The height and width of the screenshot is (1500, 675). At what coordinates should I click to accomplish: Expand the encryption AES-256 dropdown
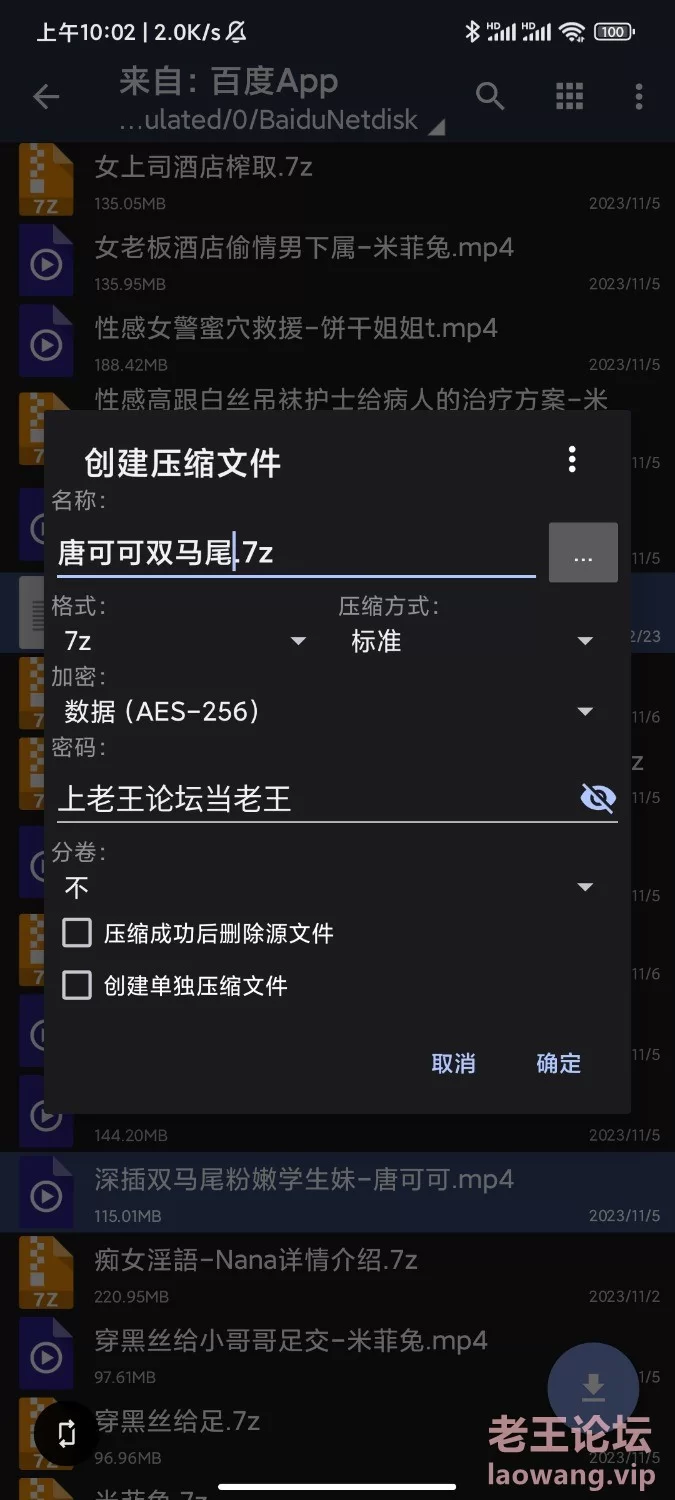330,711
